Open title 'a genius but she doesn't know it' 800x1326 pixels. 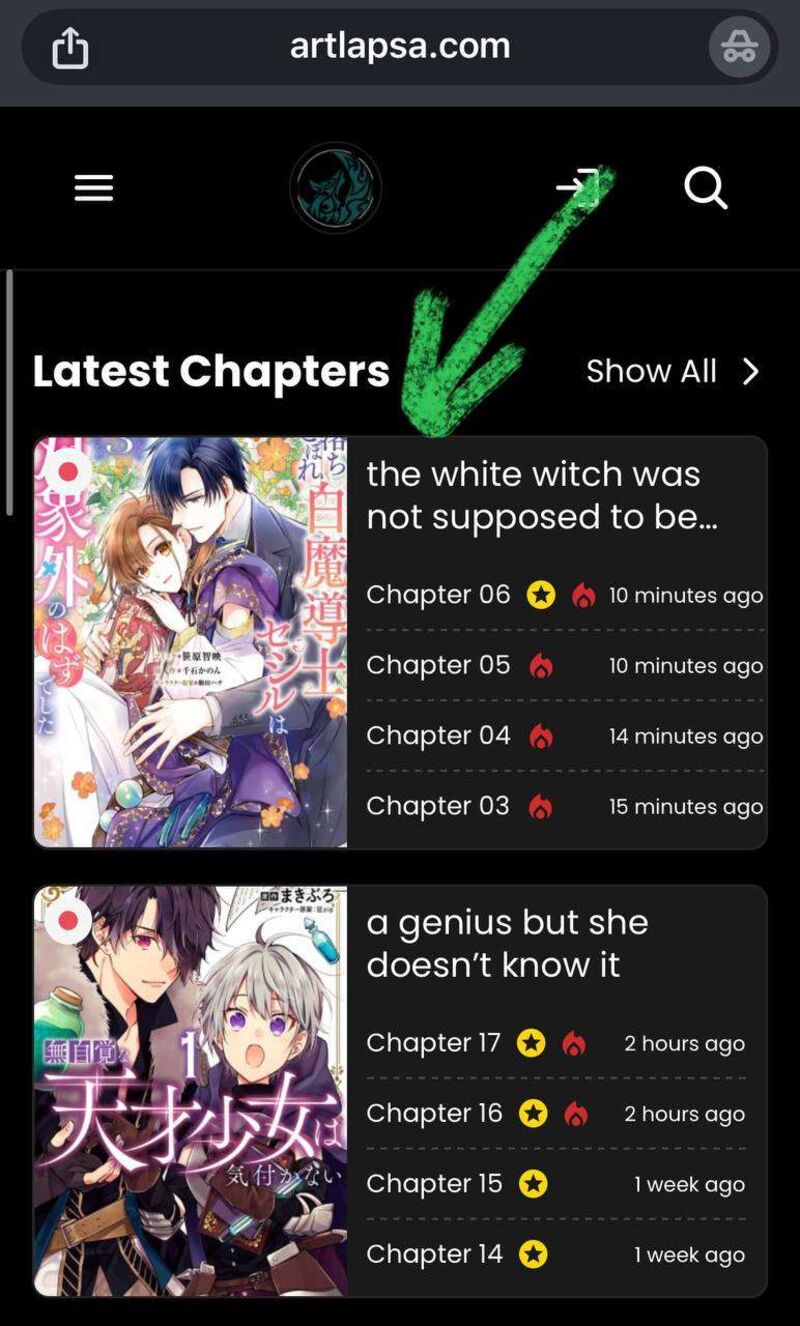pos(508,943)
